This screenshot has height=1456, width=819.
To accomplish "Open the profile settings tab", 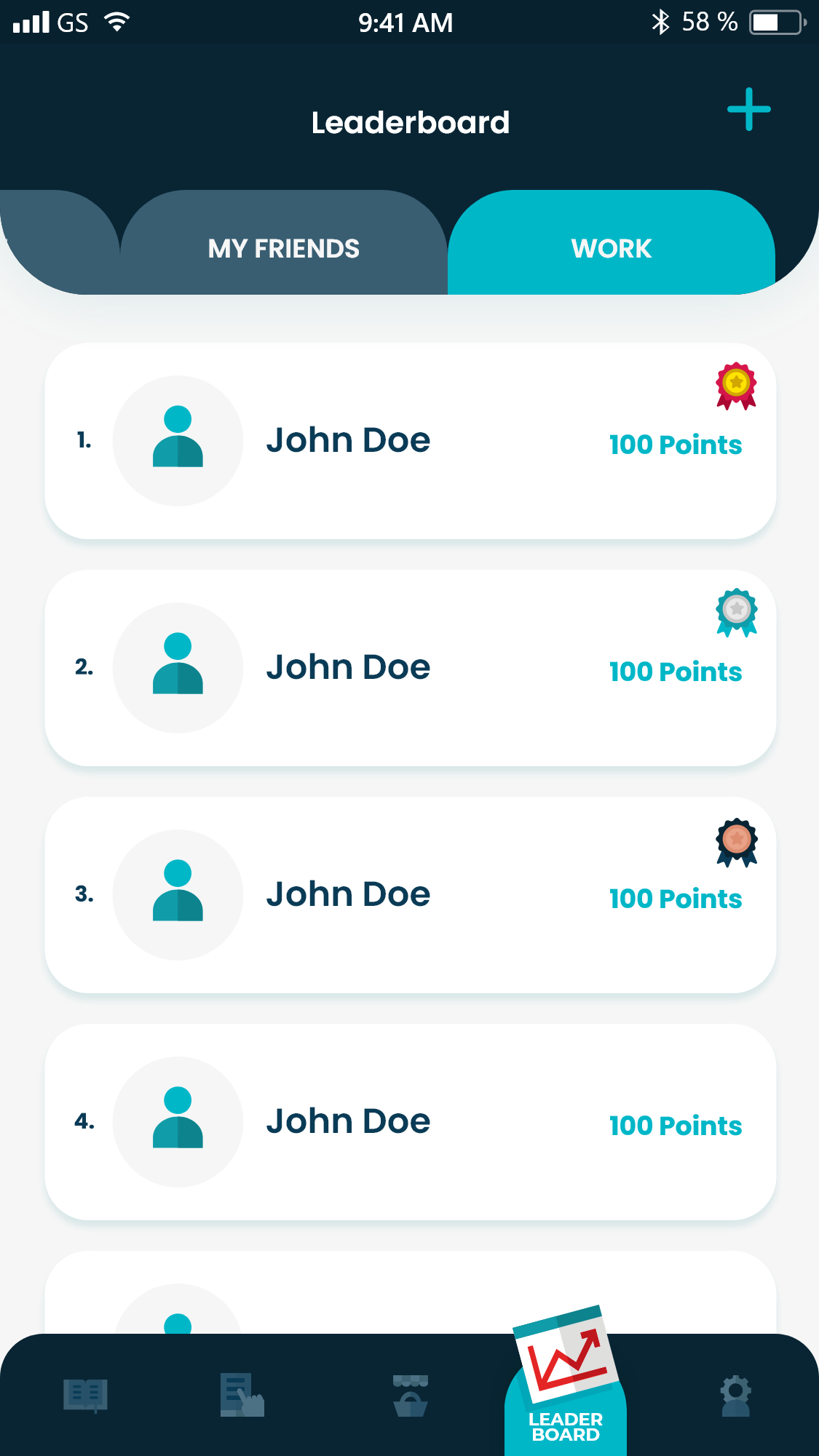I will point(735,1395).
